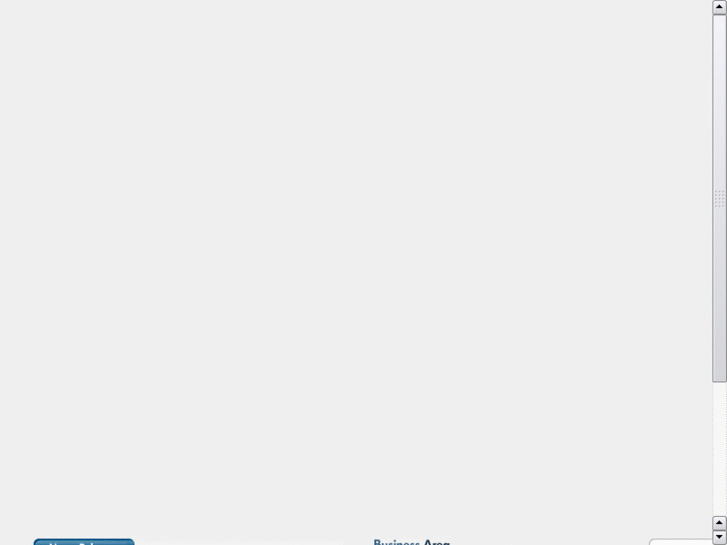727x545 pixels.
Task: Tap the scrollbar's top up arrow
Action: click(x=719, y=7)
